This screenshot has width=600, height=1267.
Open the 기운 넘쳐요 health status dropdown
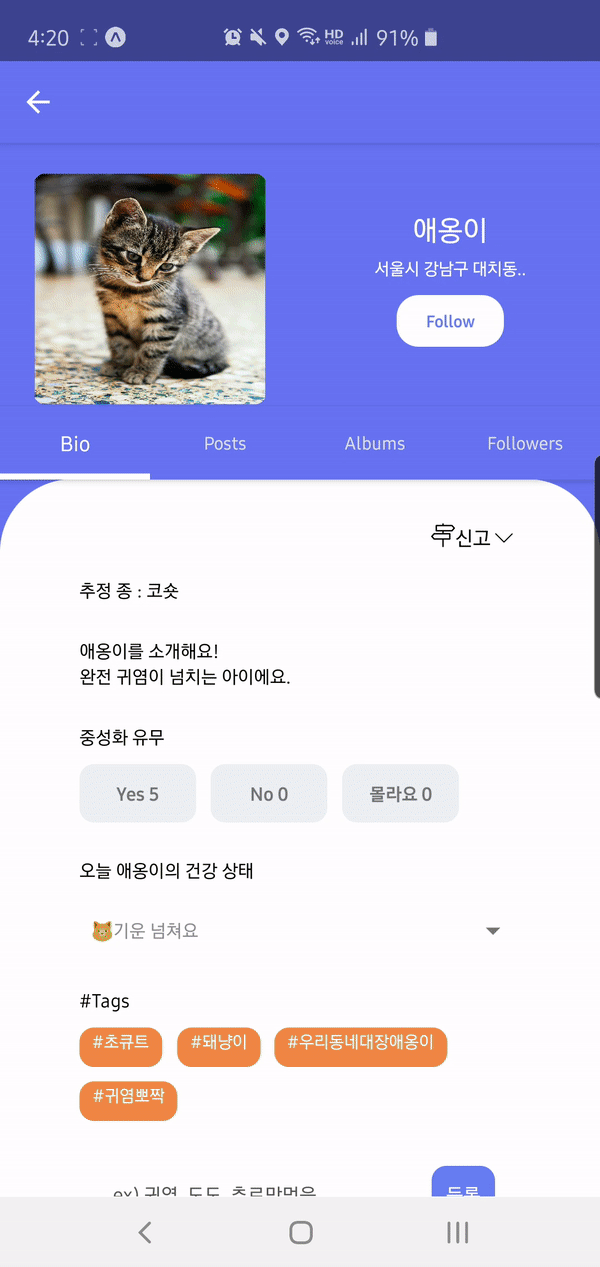[295, 931]
